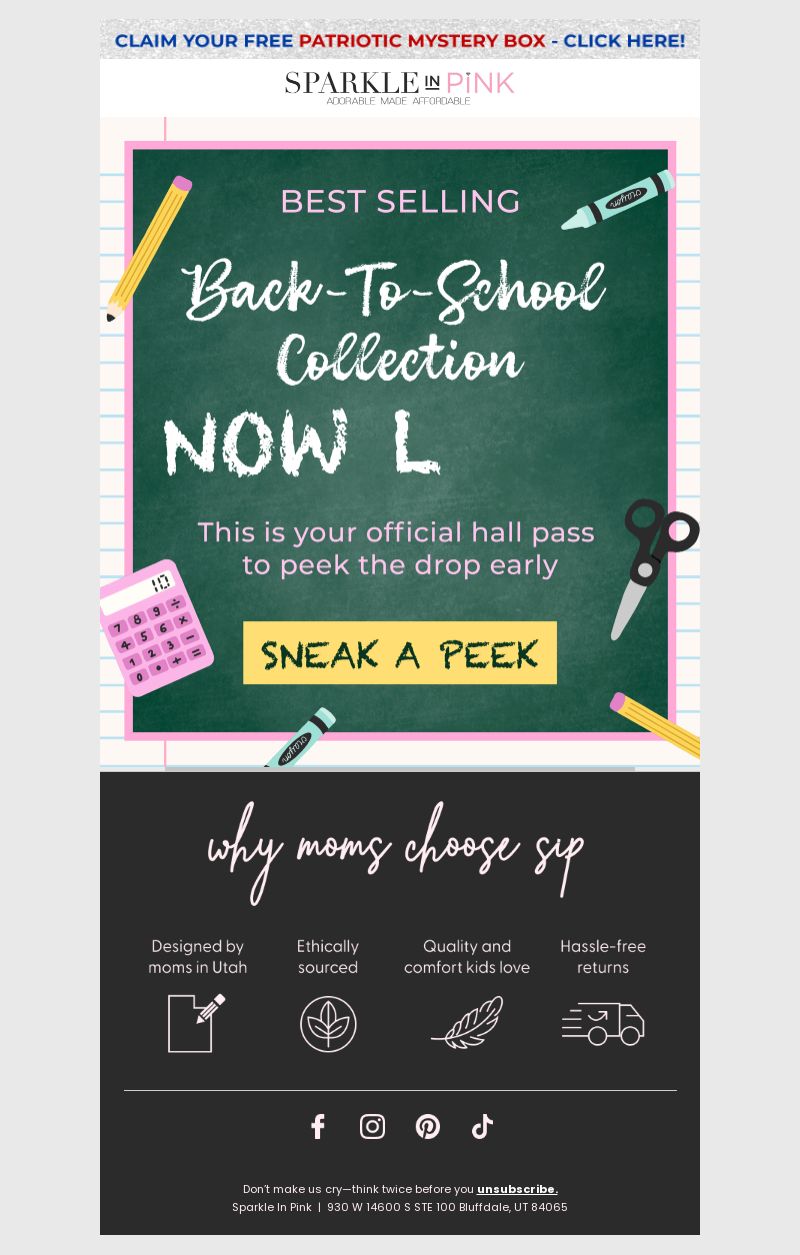
Task: Open the Instagram profile icon
Action: click(x=372, y=1127)
